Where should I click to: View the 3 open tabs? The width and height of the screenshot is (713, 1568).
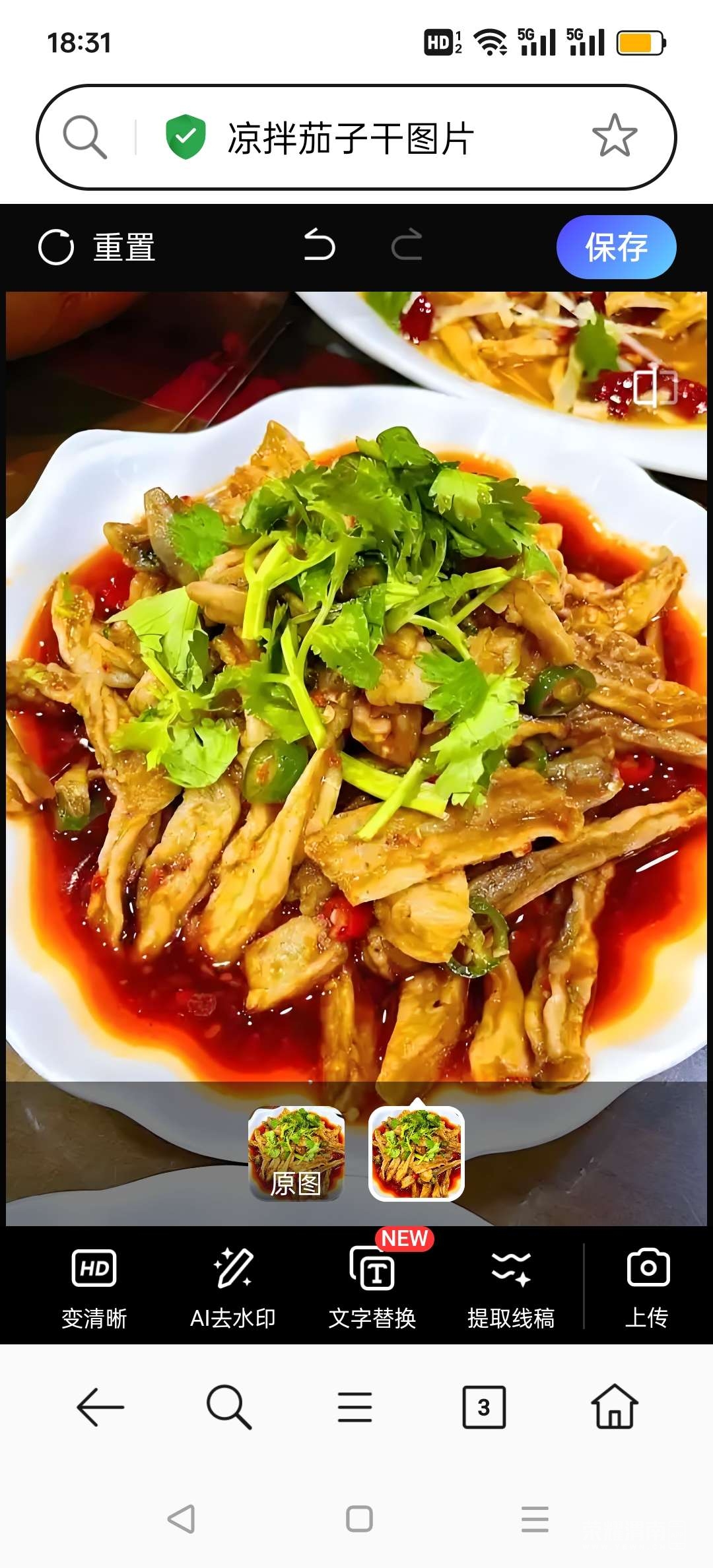pyautogui.click(x=483, y=1407)
